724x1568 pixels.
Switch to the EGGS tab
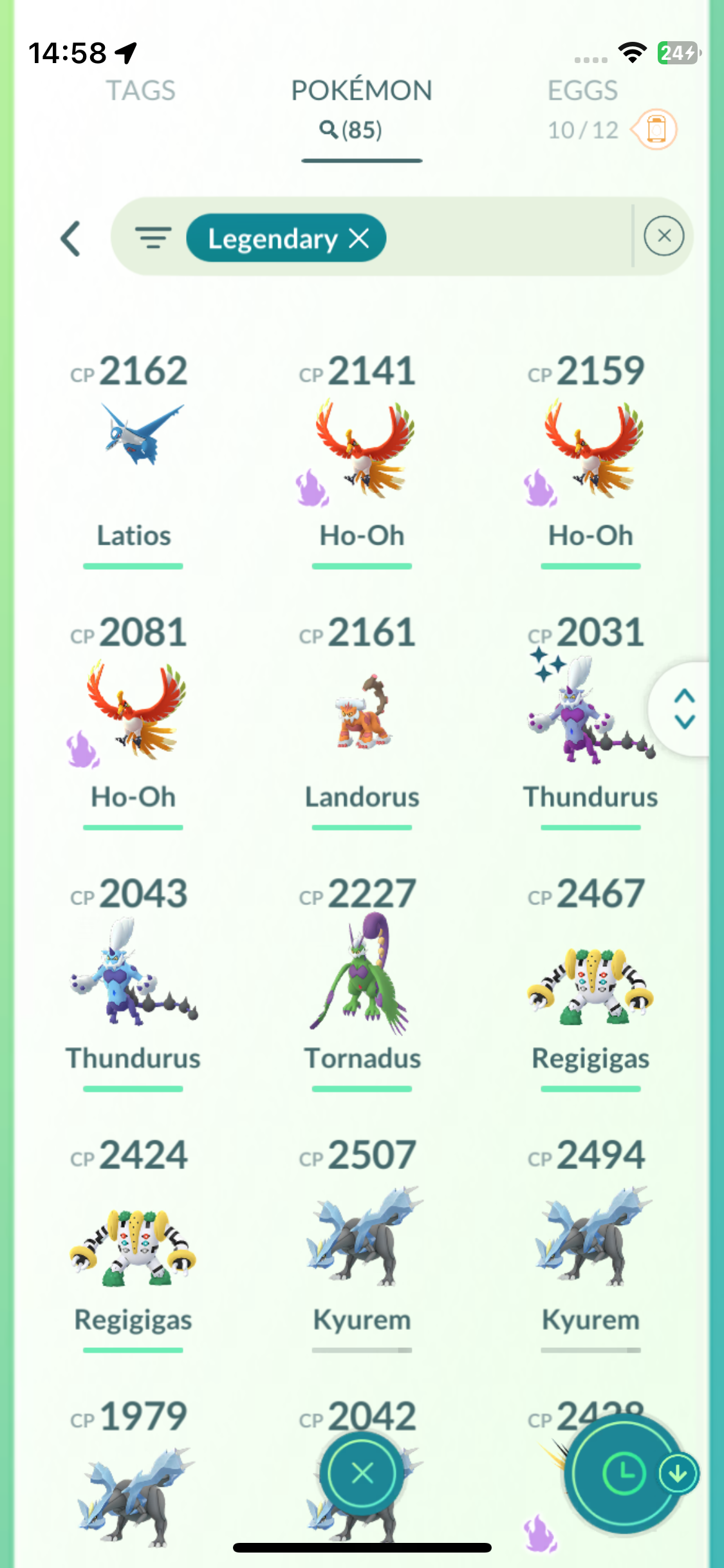tap(582, 91)
